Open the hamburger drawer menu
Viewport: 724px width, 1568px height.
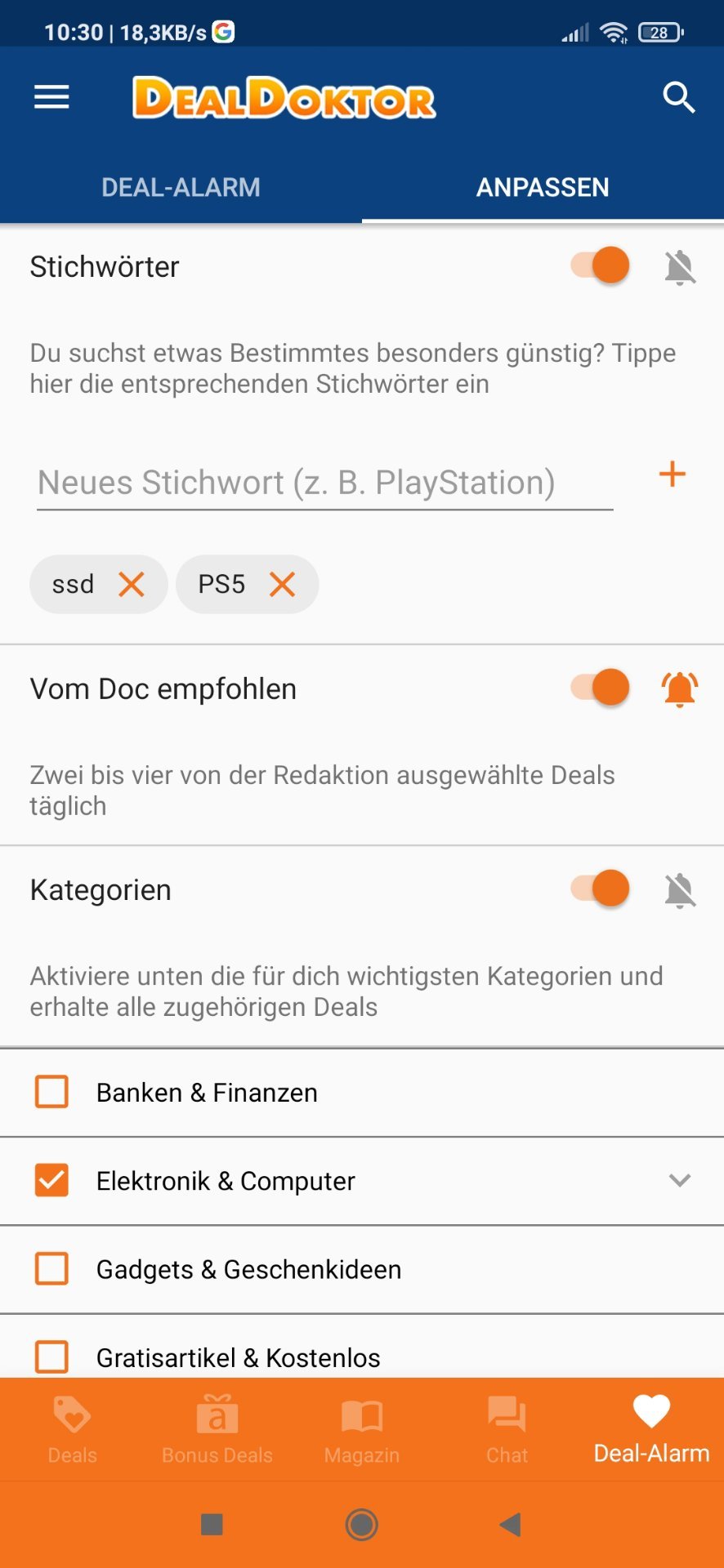click(x=51, y=98)
